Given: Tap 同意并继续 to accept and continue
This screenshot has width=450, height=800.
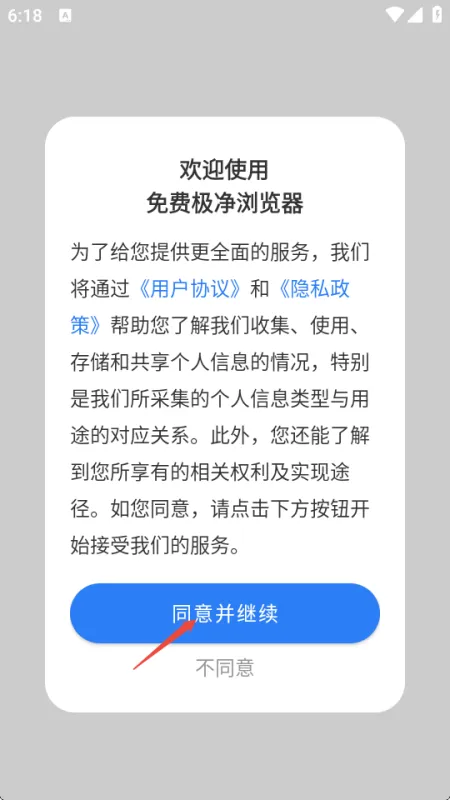Looking at the screenshot, I should click(x=224, y=613).
